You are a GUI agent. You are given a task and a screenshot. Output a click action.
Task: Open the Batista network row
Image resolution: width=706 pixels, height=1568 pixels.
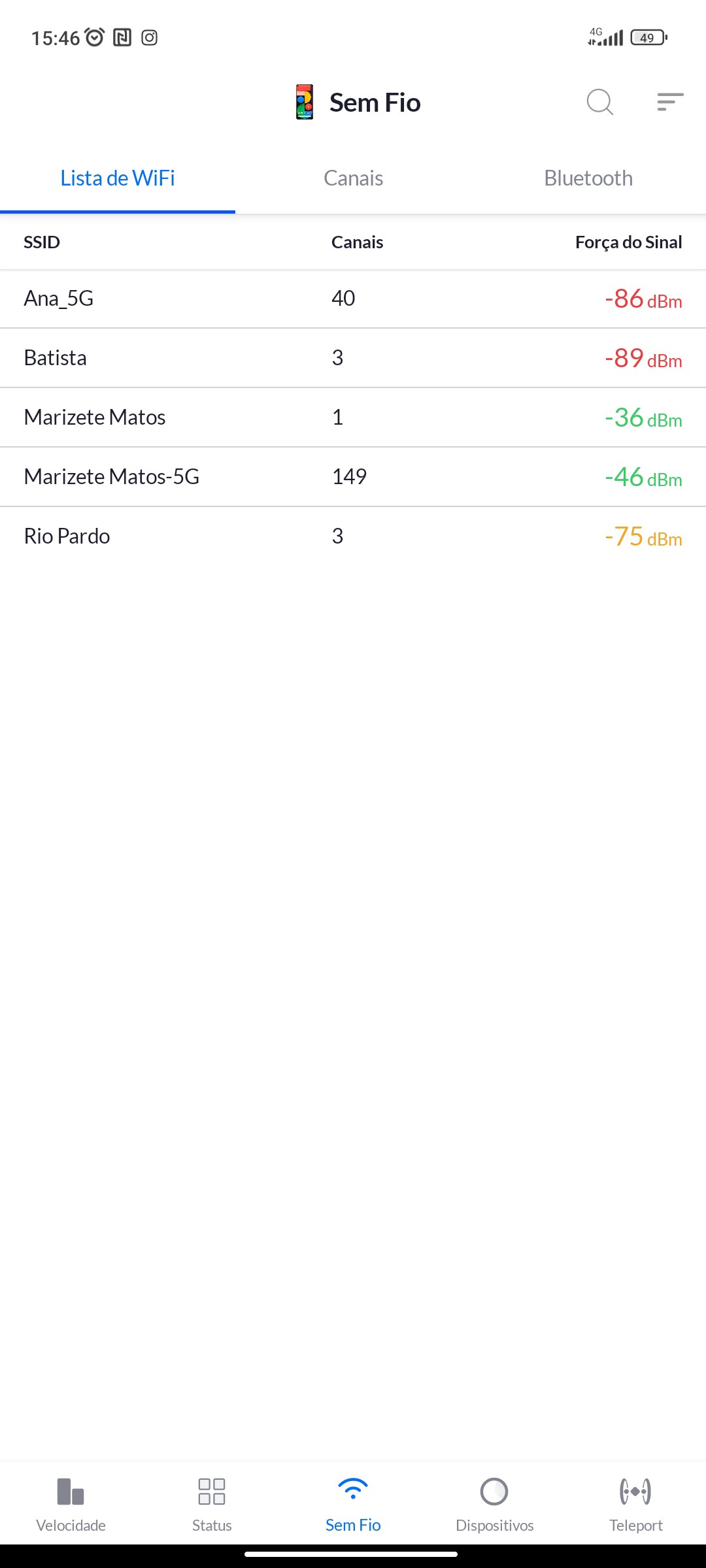[x=353, y=358]
